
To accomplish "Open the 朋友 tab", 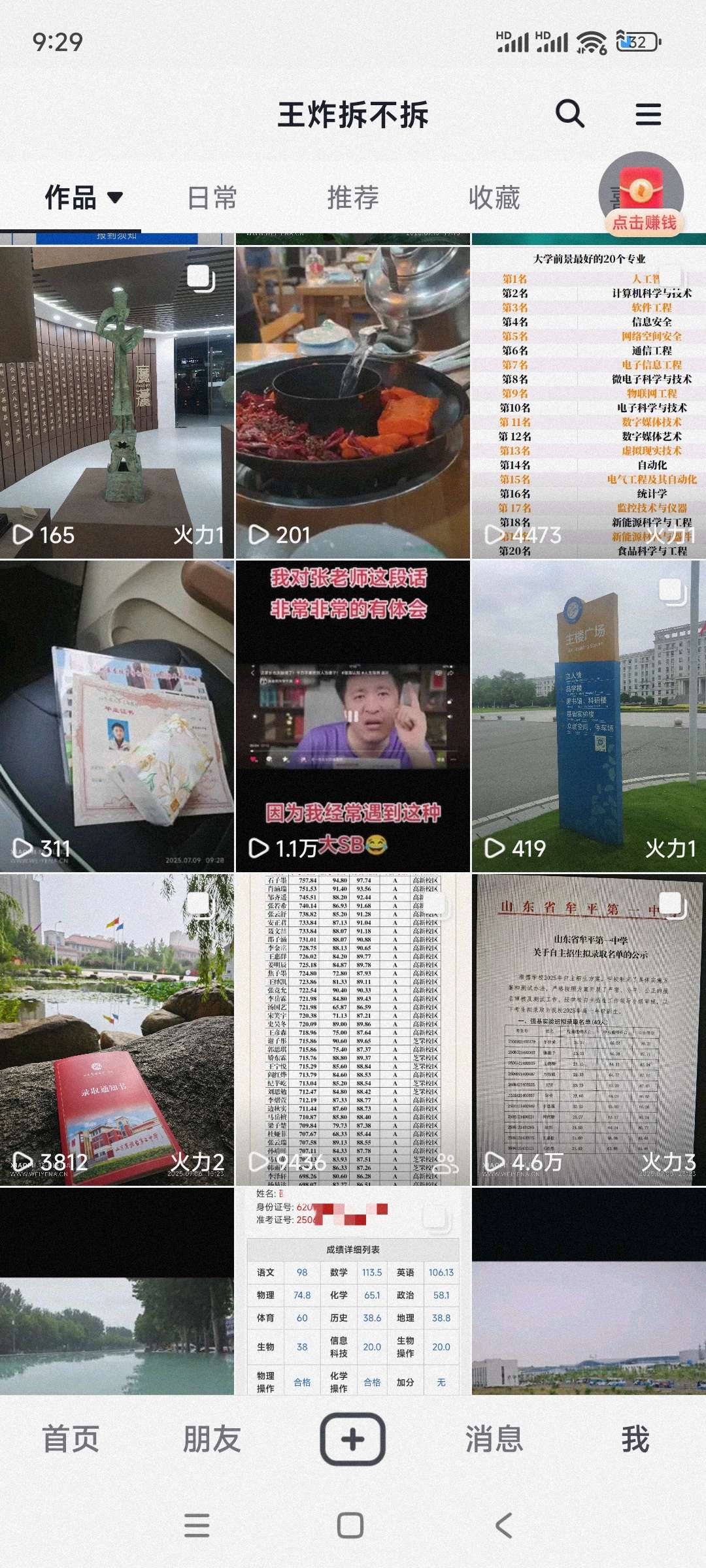I will point(212,1439).
